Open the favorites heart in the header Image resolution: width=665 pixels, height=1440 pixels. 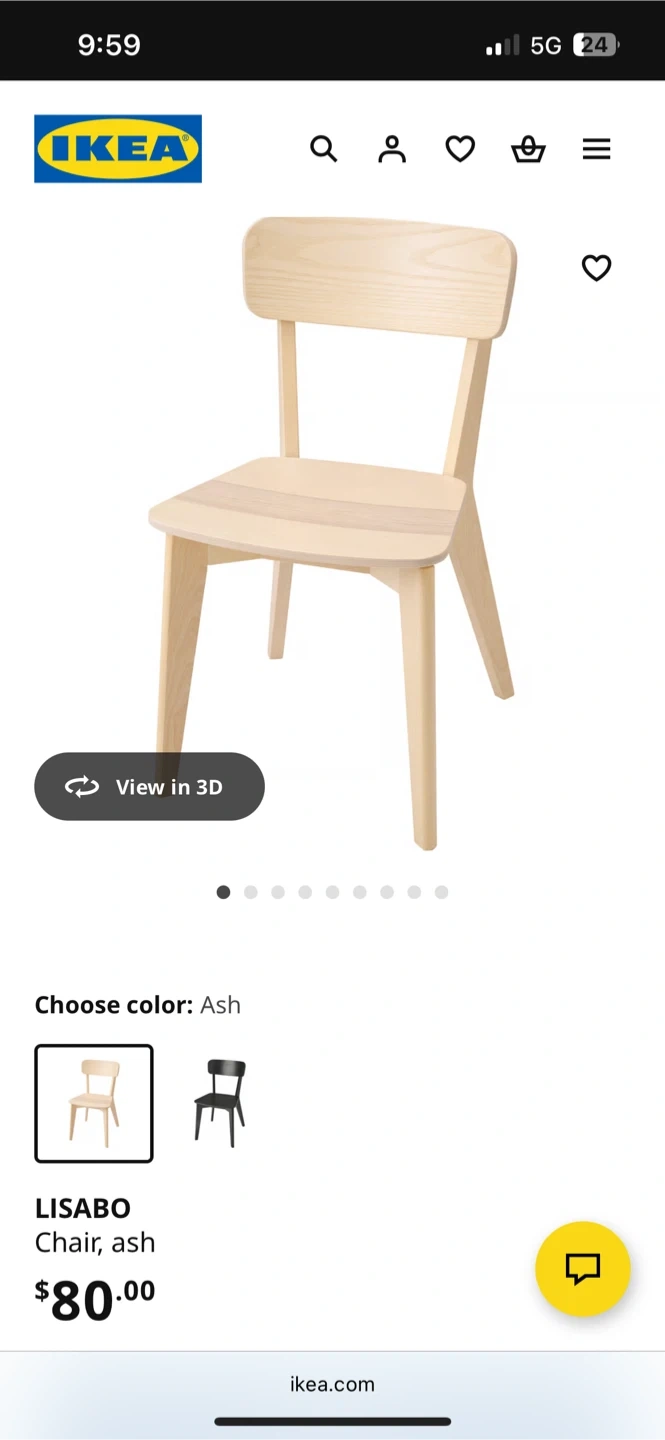click(x=460, y=149)
